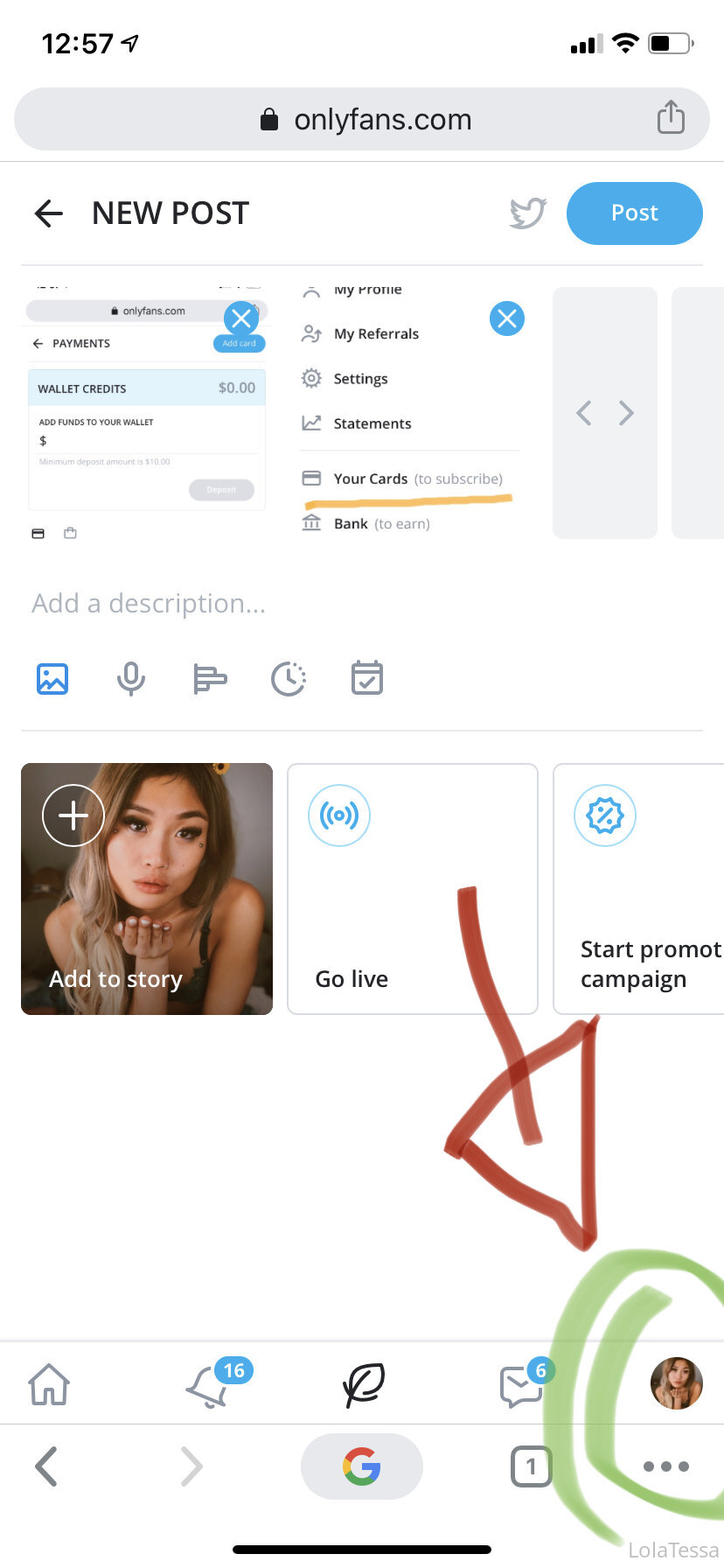Remove the Payments screenshot attachment

(241, 318)
